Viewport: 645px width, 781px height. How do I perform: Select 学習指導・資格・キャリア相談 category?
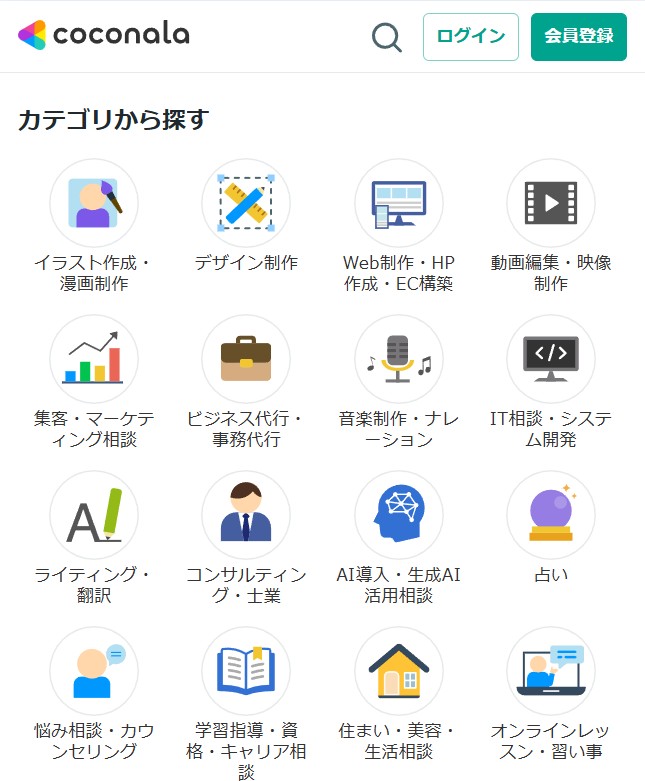pos(246,672)
